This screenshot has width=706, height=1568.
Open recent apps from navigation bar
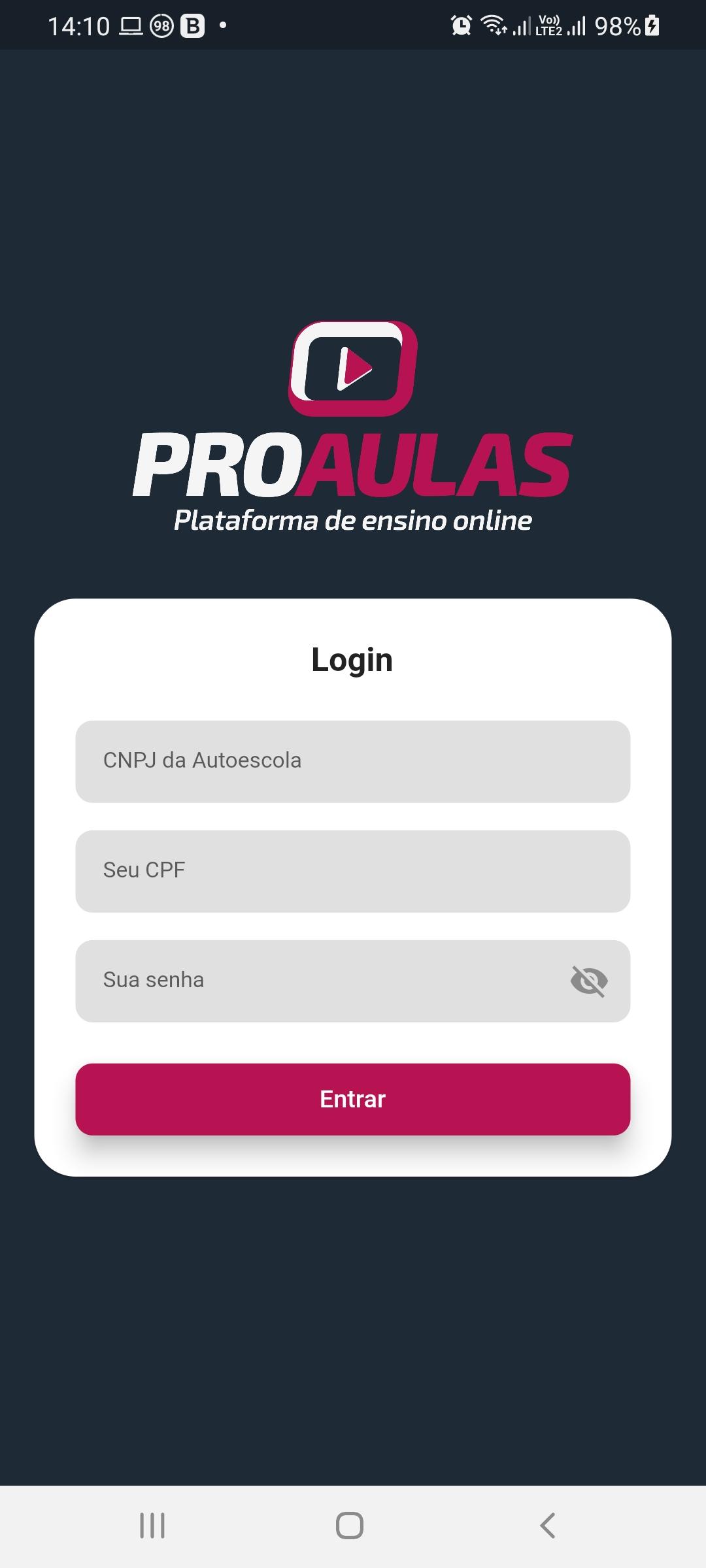(152, 1526)
